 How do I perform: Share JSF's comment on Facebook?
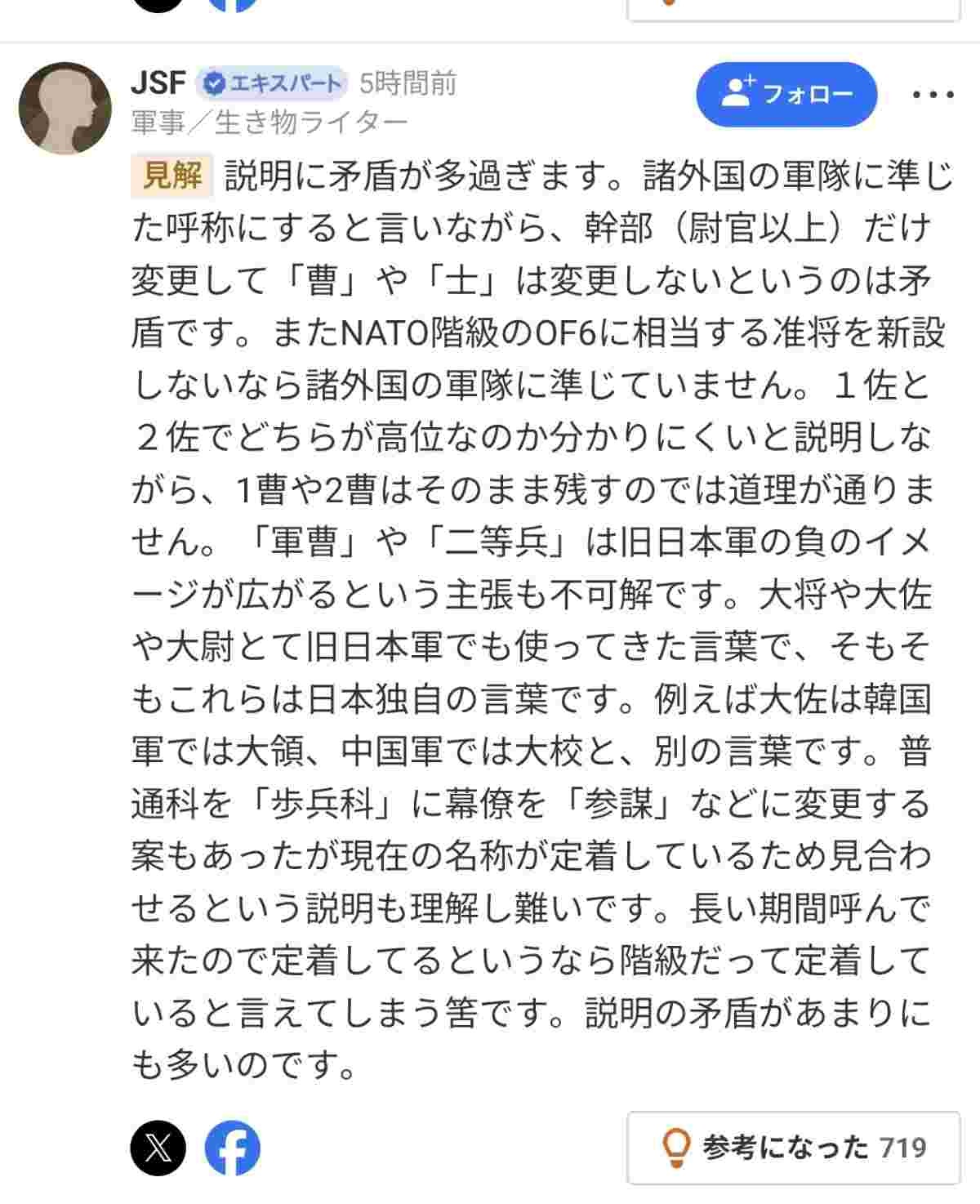[233, 1148]
